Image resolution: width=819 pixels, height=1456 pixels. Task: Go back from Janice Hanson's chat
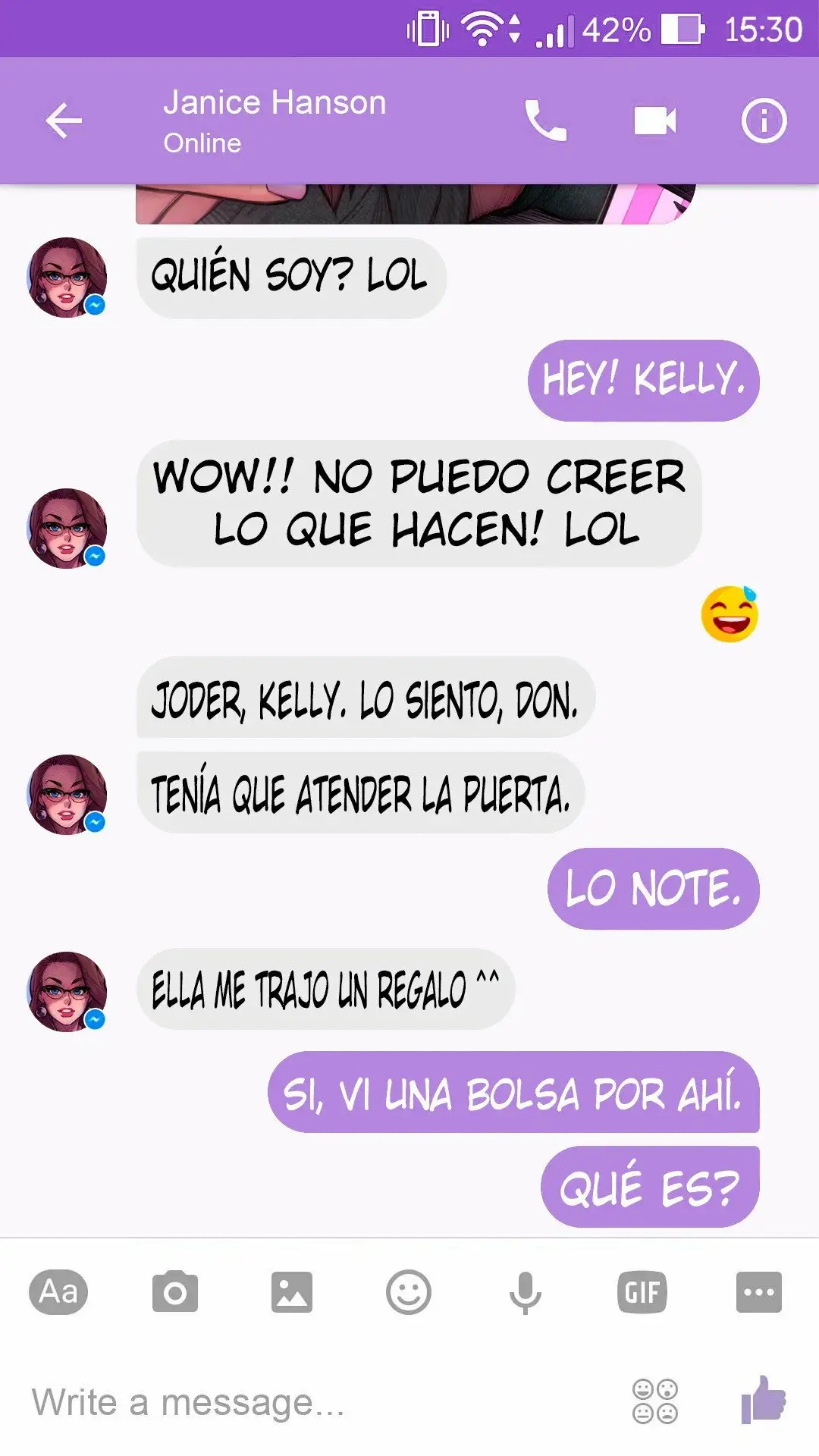pyautogui.click(x=64, y=121)
